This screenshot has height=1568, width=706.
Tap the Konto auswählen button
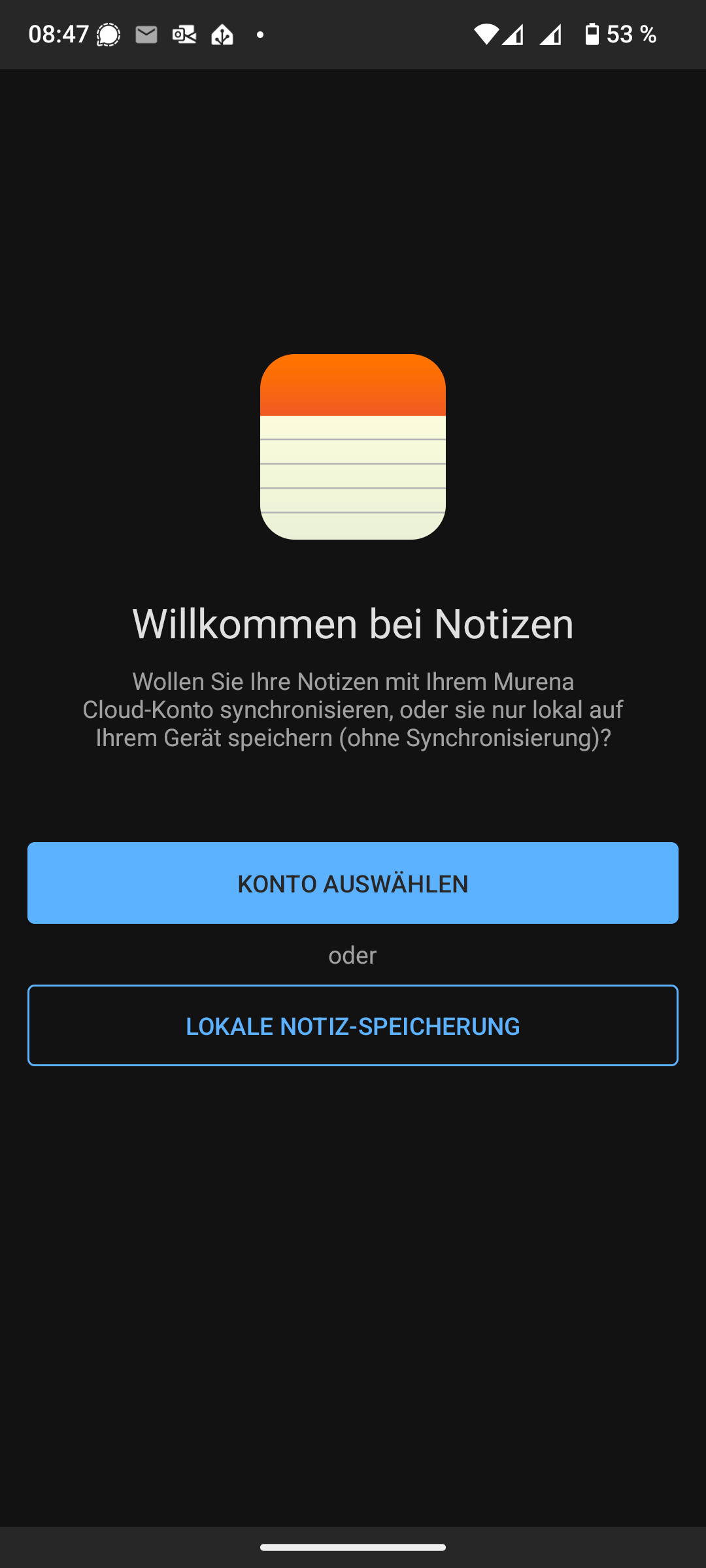tap(353, 883)
